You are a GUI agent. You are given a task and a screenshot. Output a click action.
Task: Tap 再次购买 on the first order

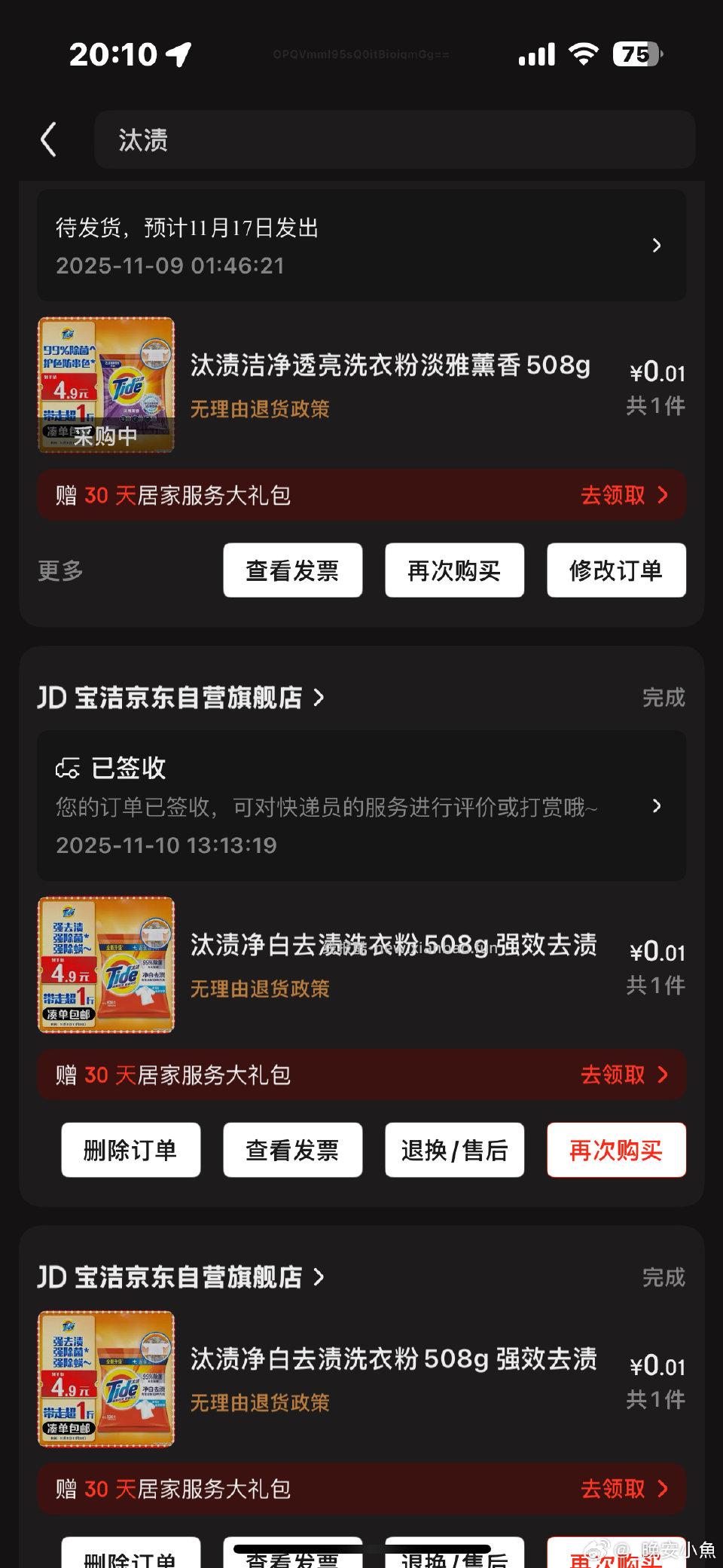point(454,570)
